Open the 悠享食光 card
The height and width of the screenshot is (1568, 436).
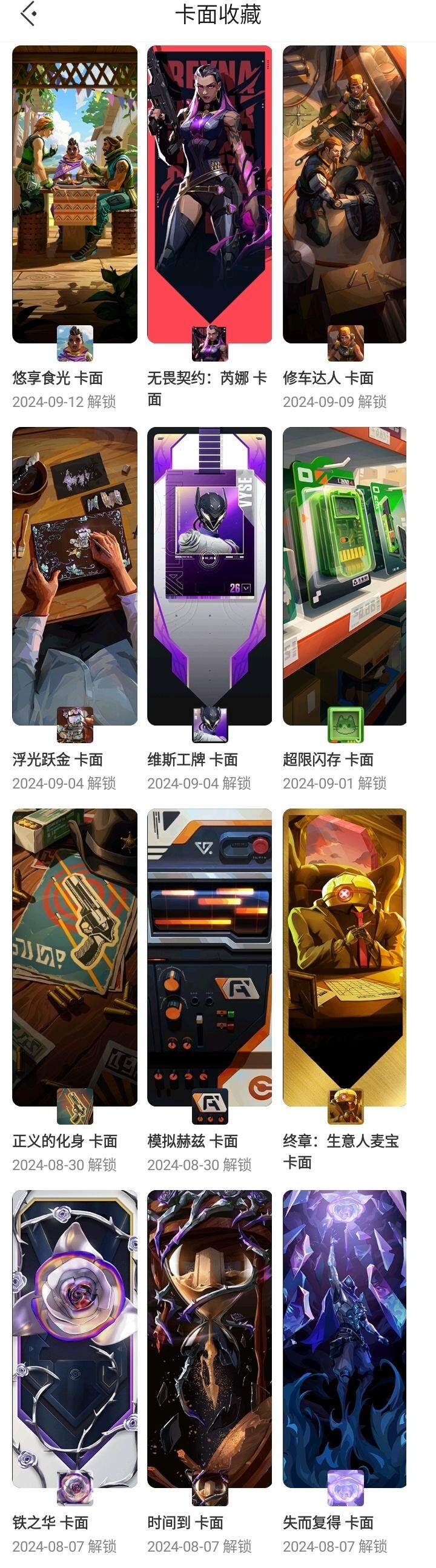74,195
